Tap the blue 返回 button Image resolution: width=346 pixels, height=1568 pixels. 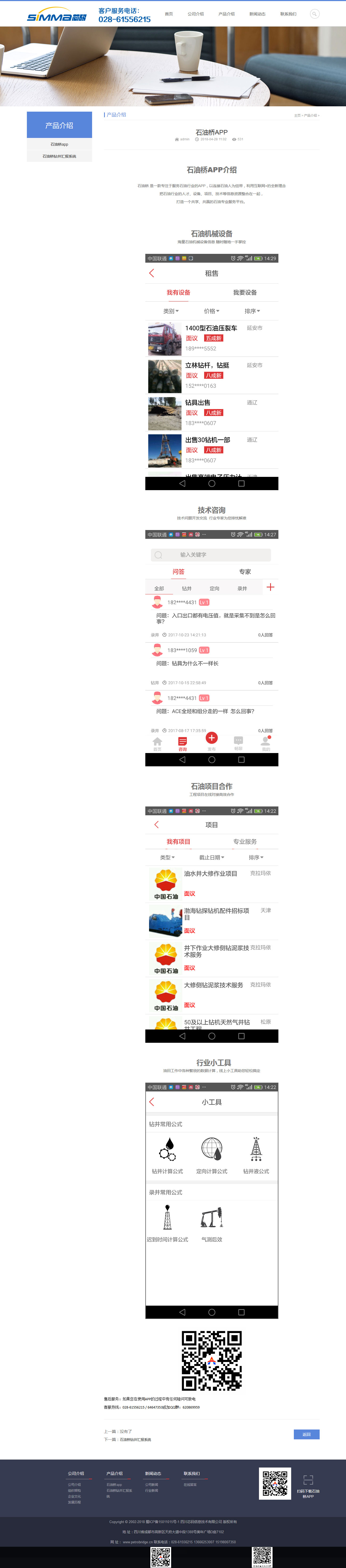306,1434
